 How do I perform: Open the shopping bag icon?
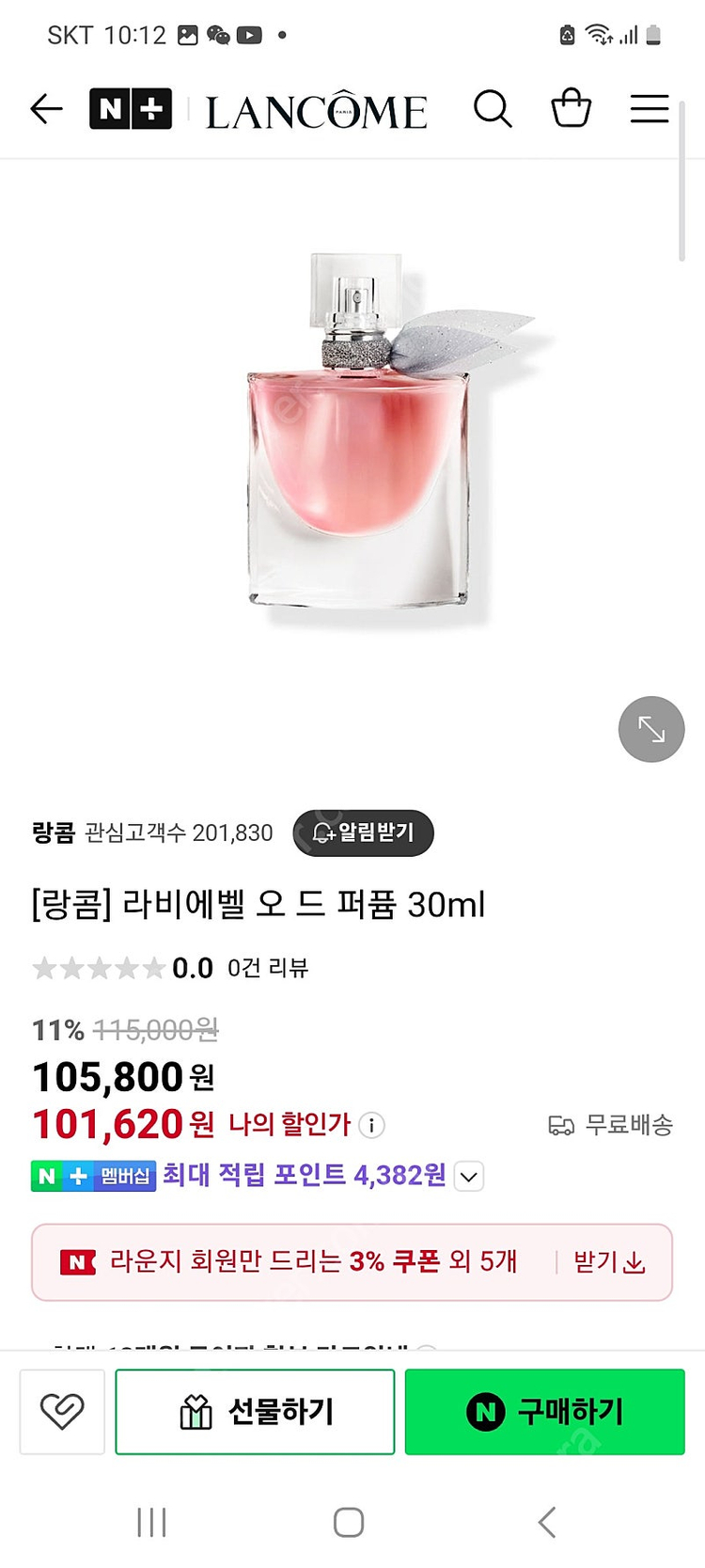572,109
